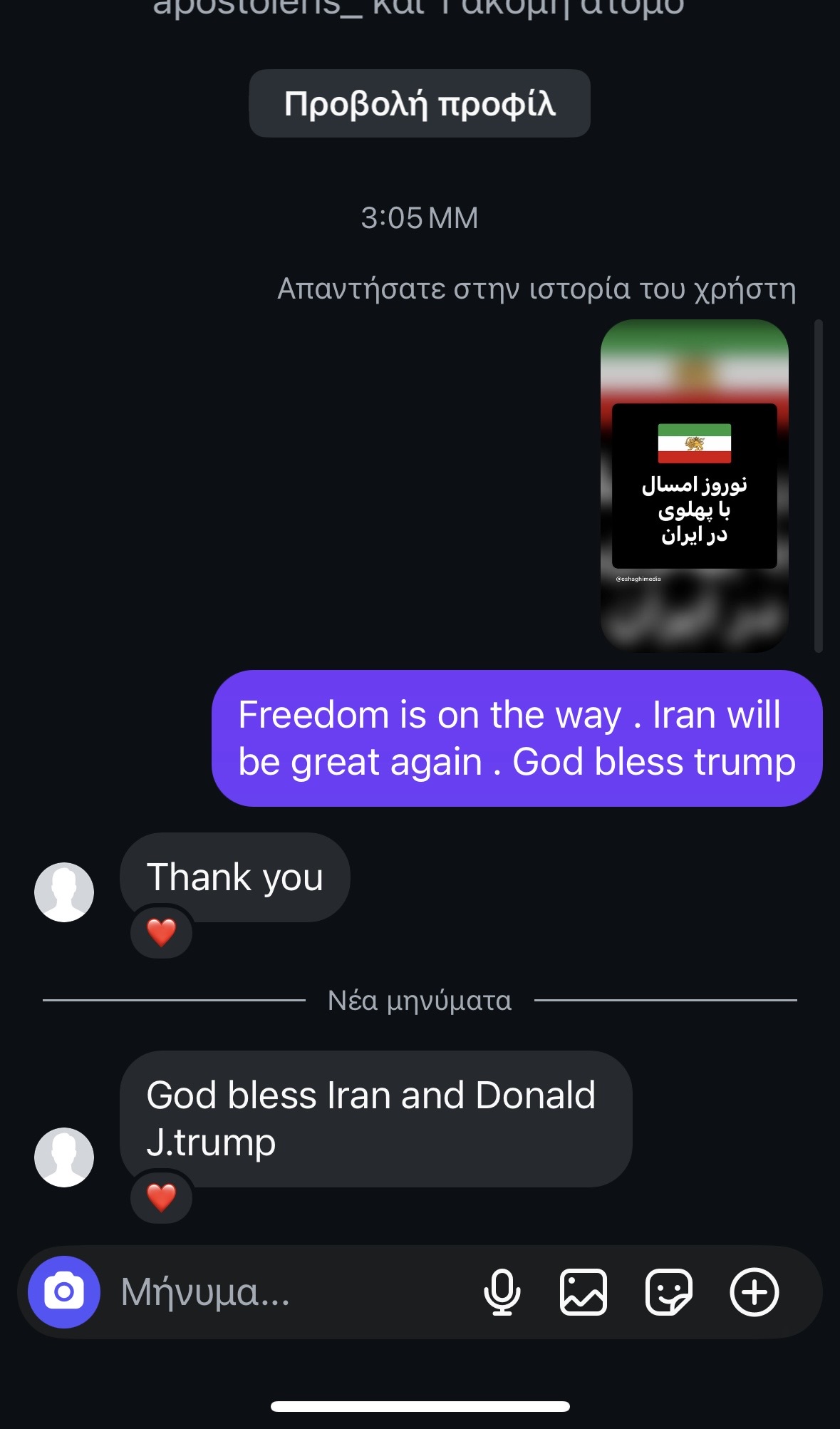840x1429 pixels.
Task: Tap the Προβολή προφίλ button
Action: (x=420, y=103)
